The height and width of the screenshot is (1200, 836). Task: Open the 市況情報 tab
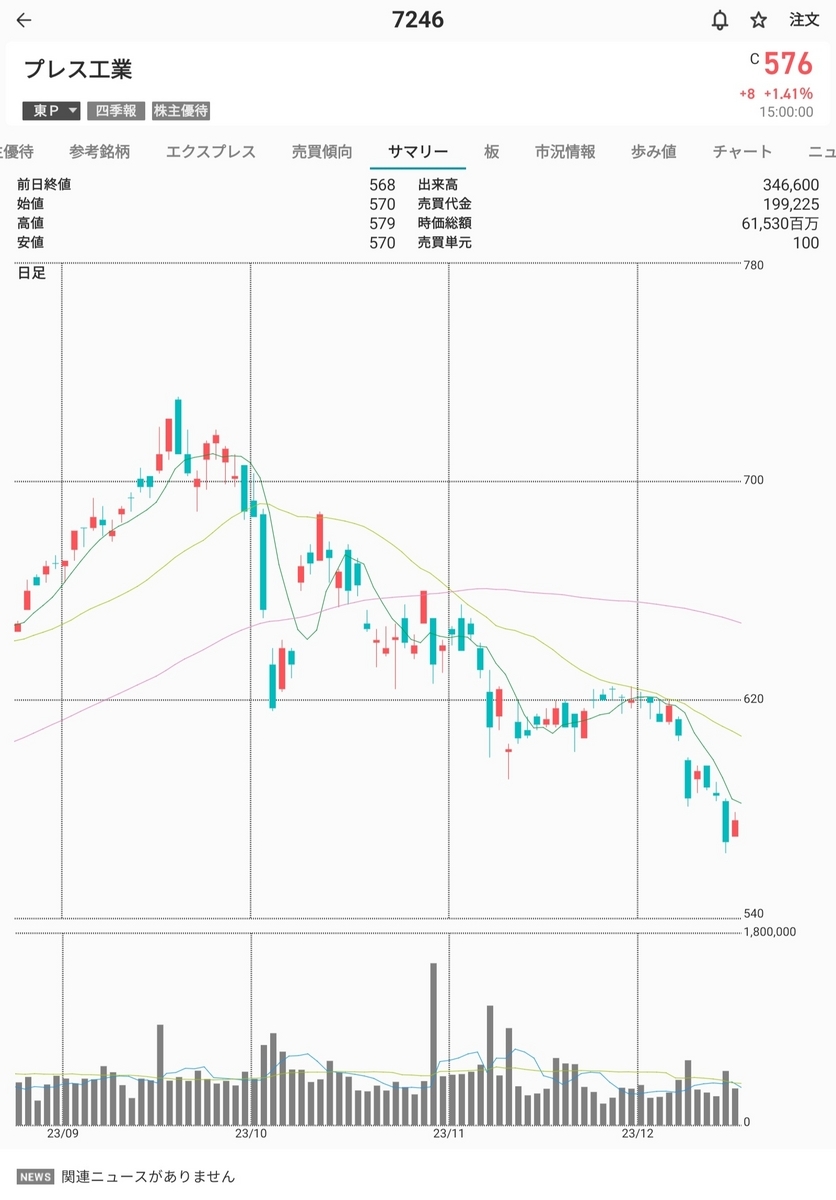pos(565,152)
